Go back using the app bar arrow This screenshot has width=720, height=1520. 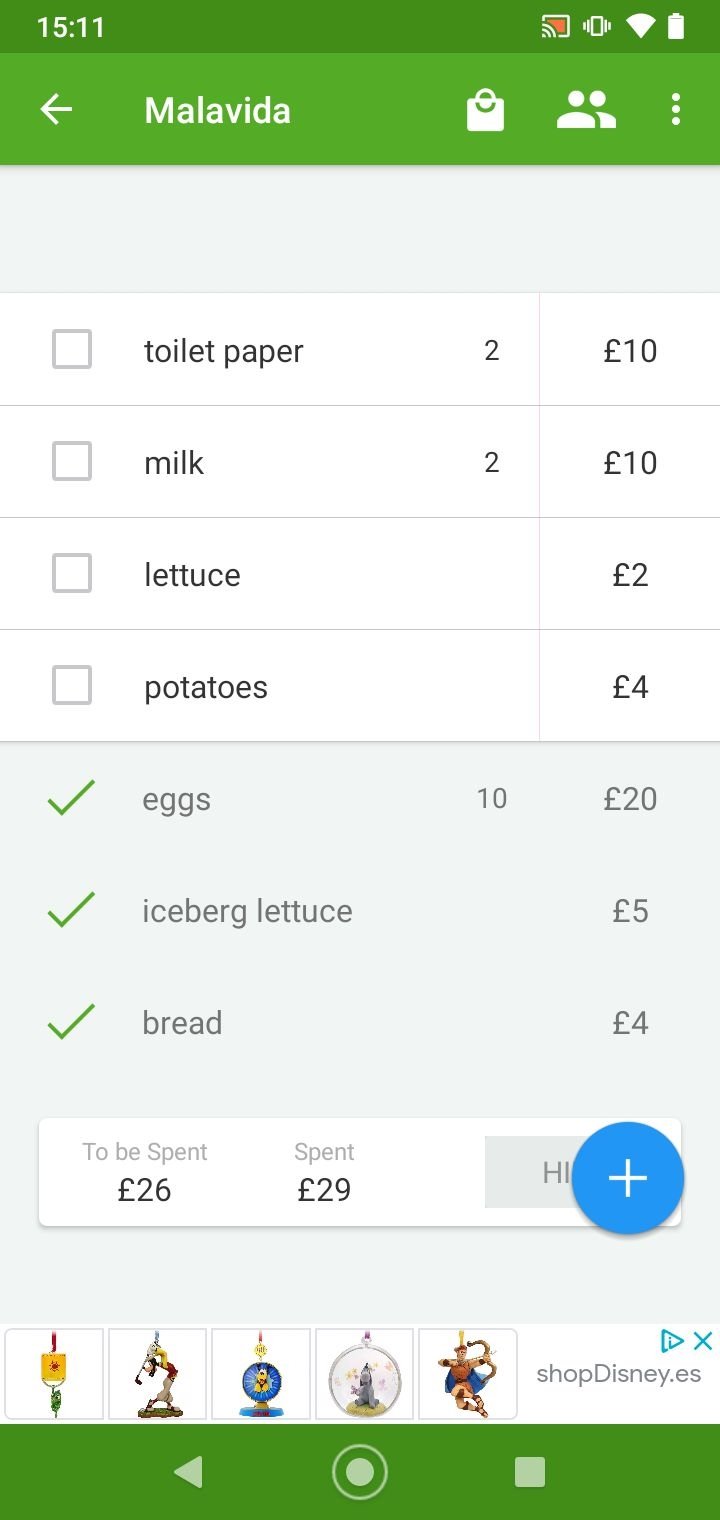click(x=56, y=109)
